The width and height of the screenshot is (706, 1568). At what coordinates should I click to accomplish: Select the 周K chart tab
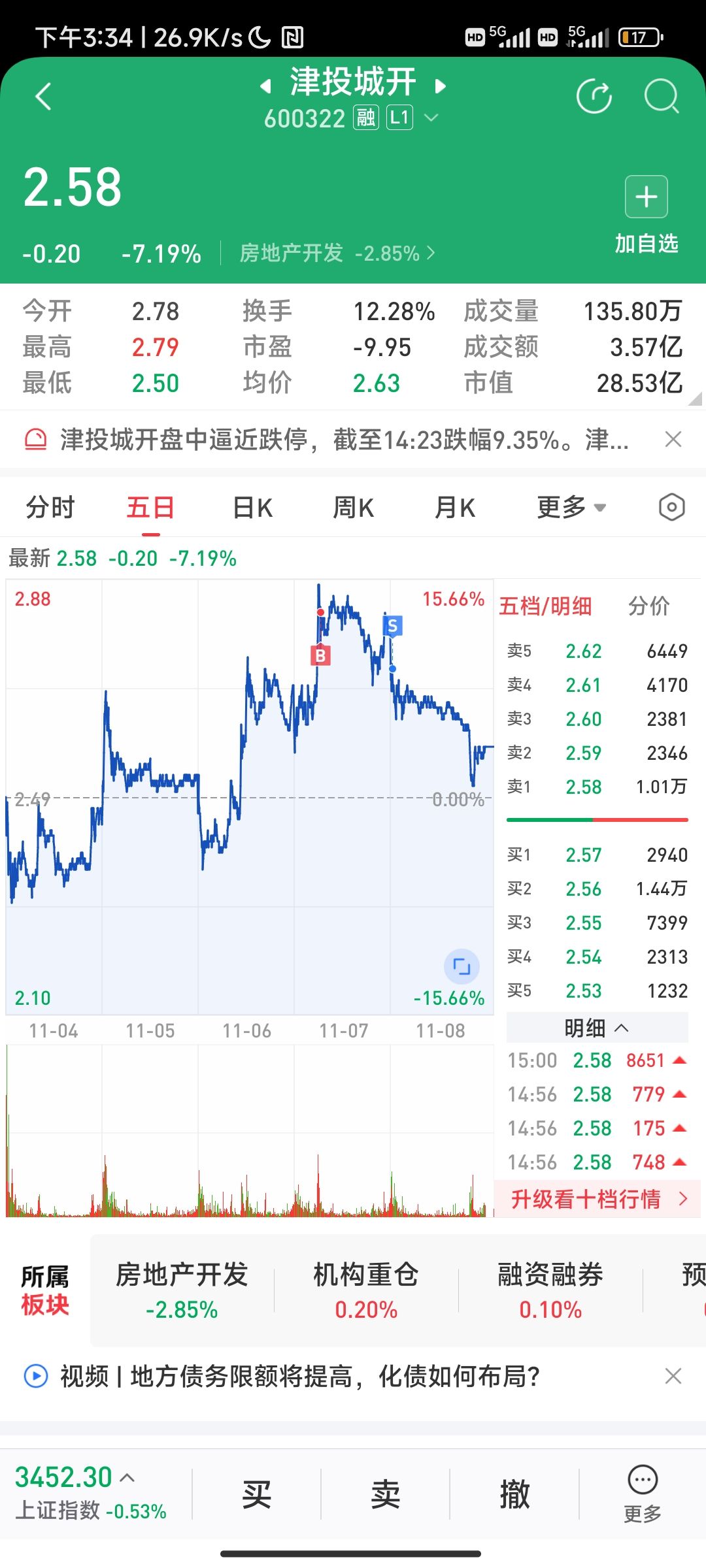coord(353,508)
